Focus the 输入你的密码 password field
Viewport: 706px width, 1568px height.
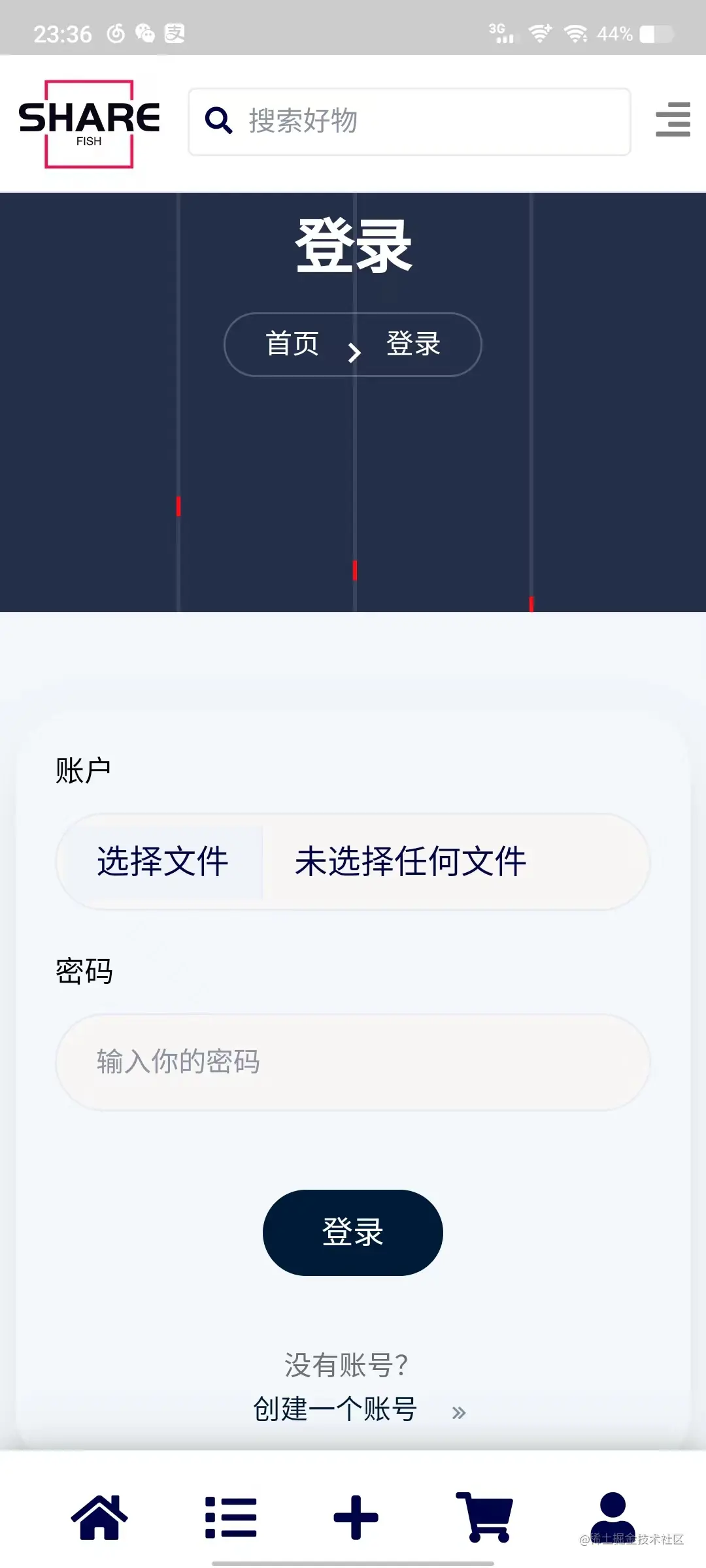(x=353, y=1062)
